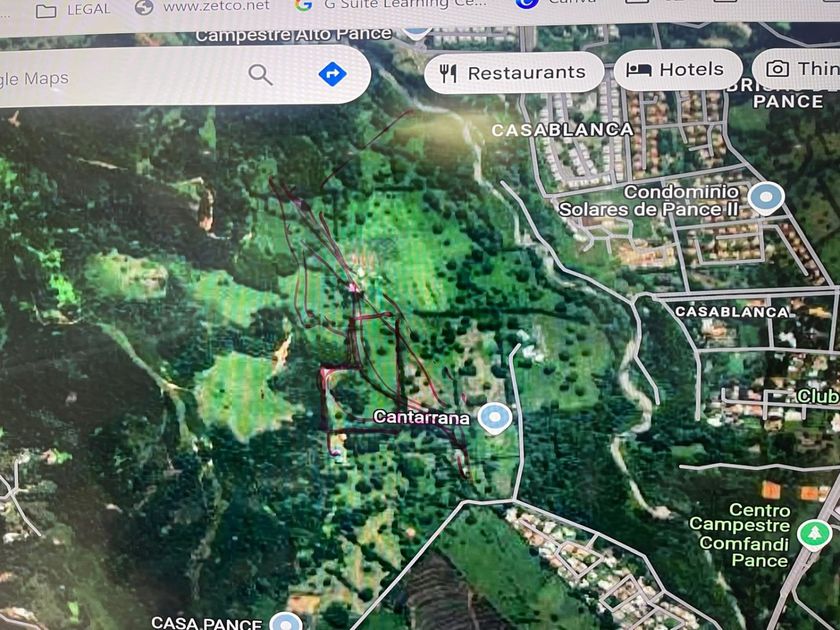Screen dimensions: 840x630
Task: Open Centro Campestre Comfandi Pance marker
Action: click(x=815, y=533)
